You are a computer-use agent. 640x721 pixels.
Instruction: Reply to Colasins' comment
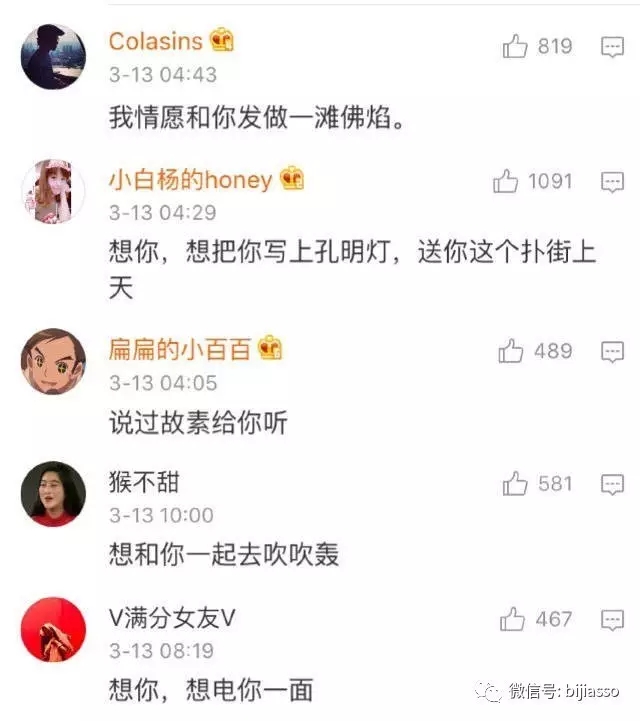(612, 46)
